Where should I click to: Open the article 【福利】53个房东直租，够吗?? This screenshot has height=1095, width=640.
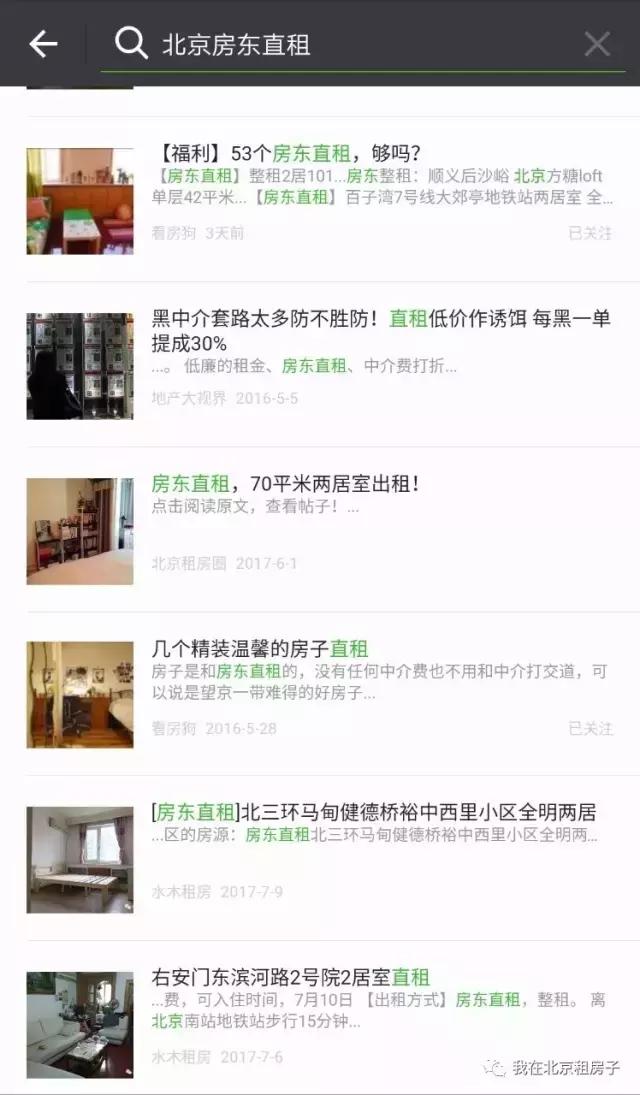click(320, 199)
